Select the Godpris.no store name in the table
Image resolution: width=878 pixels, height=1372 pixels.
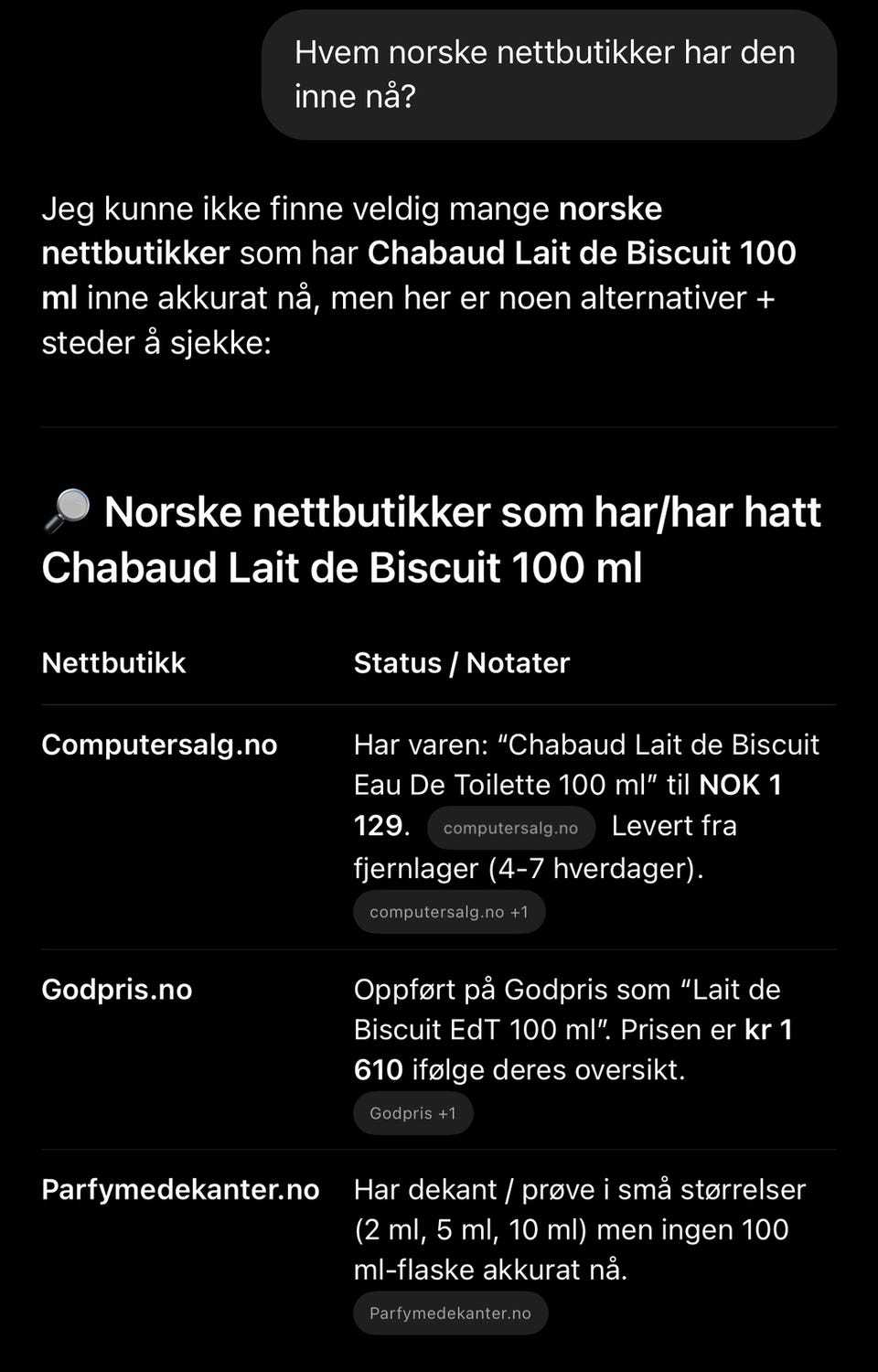pyautogui.click(x=117, y=989)
